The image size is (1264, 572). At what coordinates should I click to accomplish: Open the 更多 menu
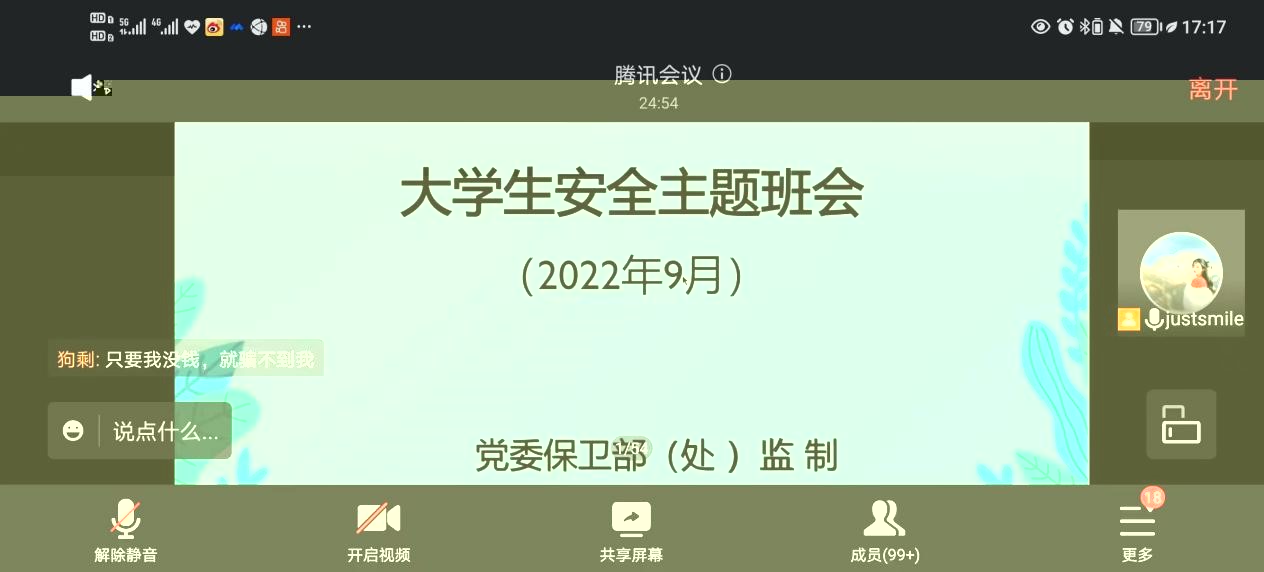(1137, 530)
